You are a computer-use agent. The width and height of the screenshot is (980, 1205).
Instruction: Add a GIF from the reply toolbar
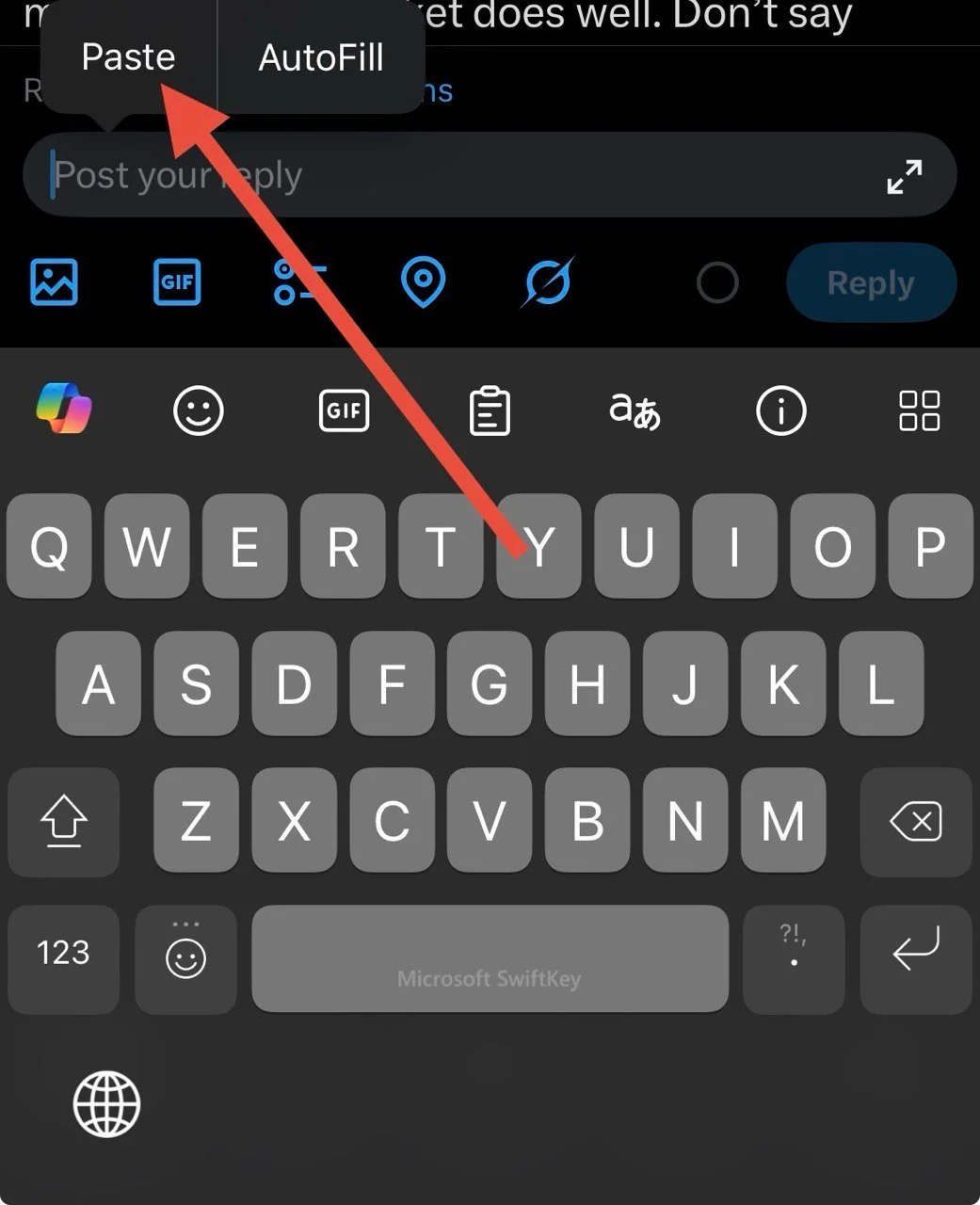(177, 281)
